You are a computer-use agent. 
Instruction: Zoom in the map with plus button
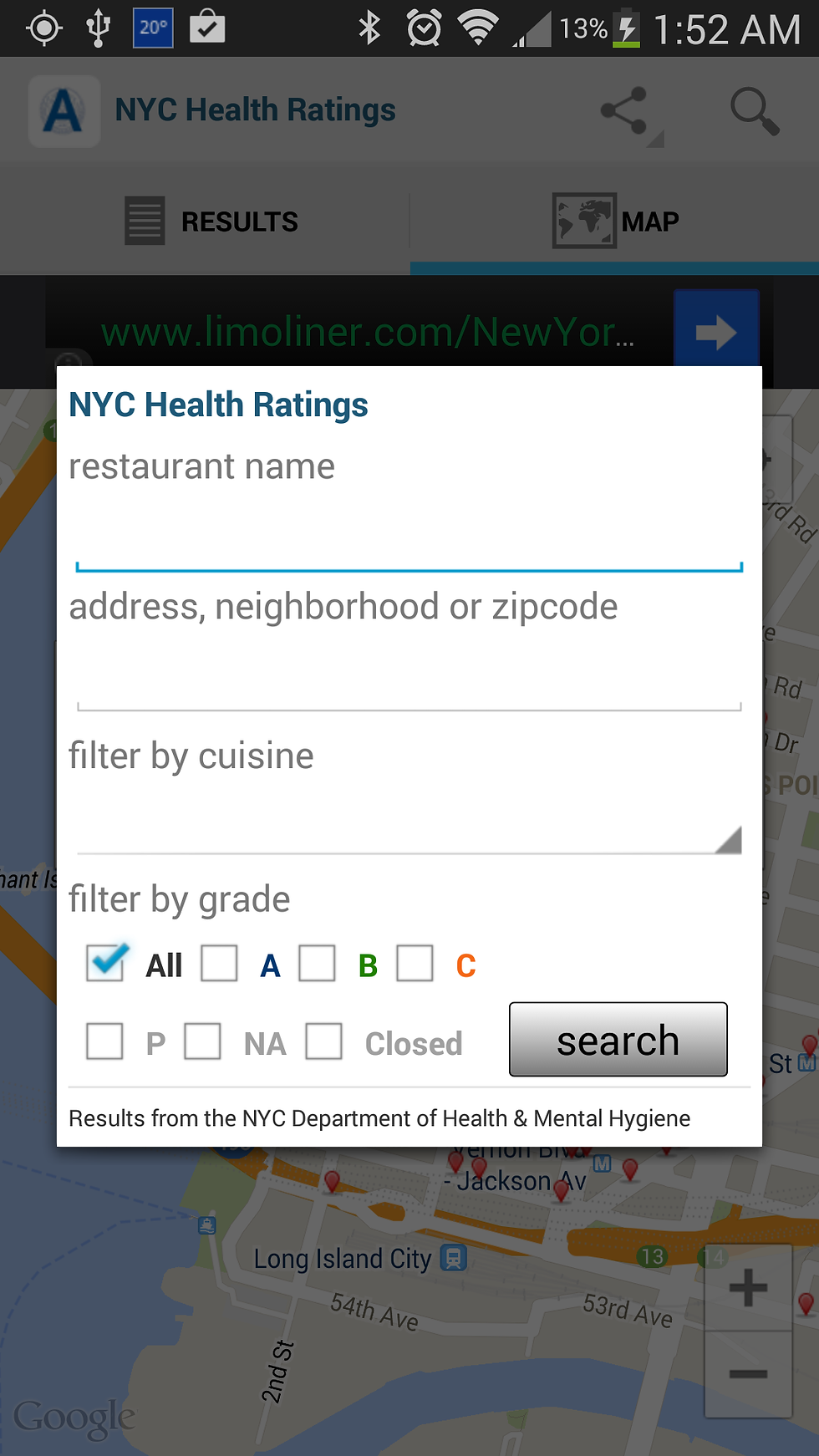[748, 1288]
